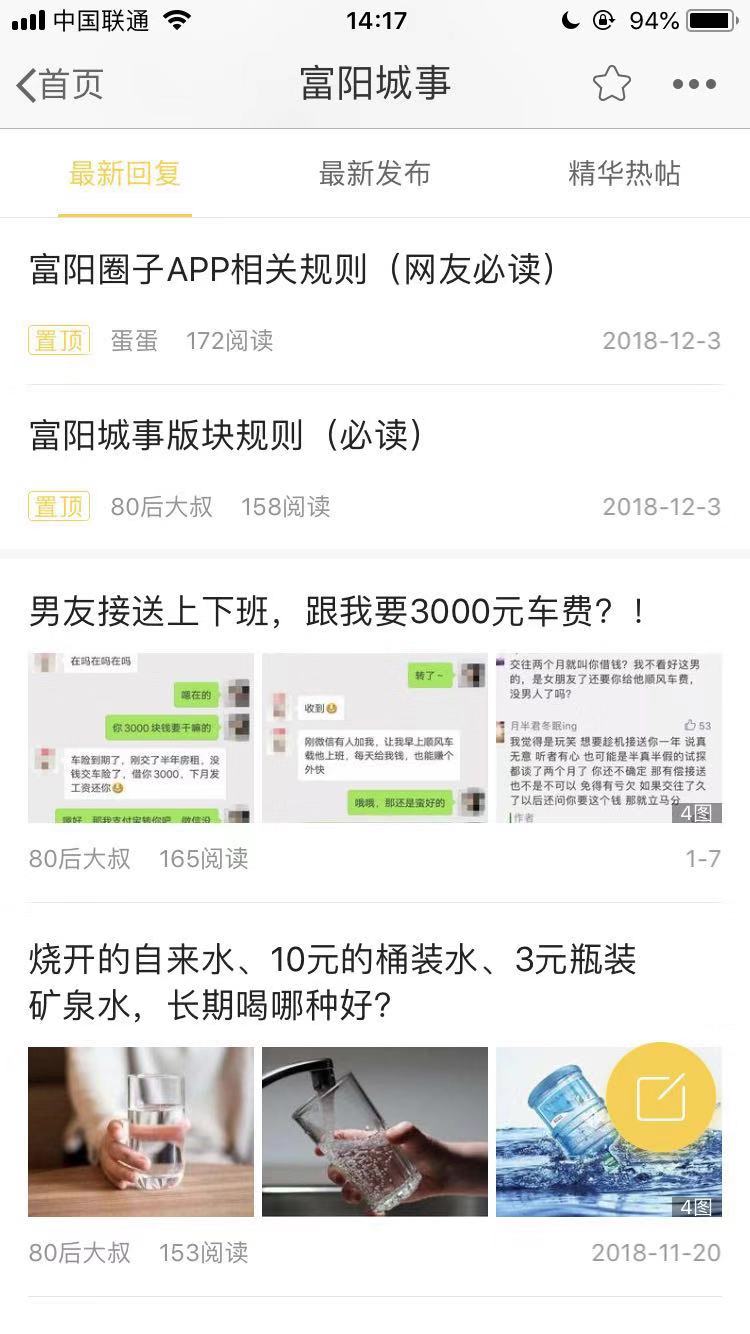Tap the 富阳城事 title text
The height and width of the screenshot is (1334, 750).
tap(374, 85)
